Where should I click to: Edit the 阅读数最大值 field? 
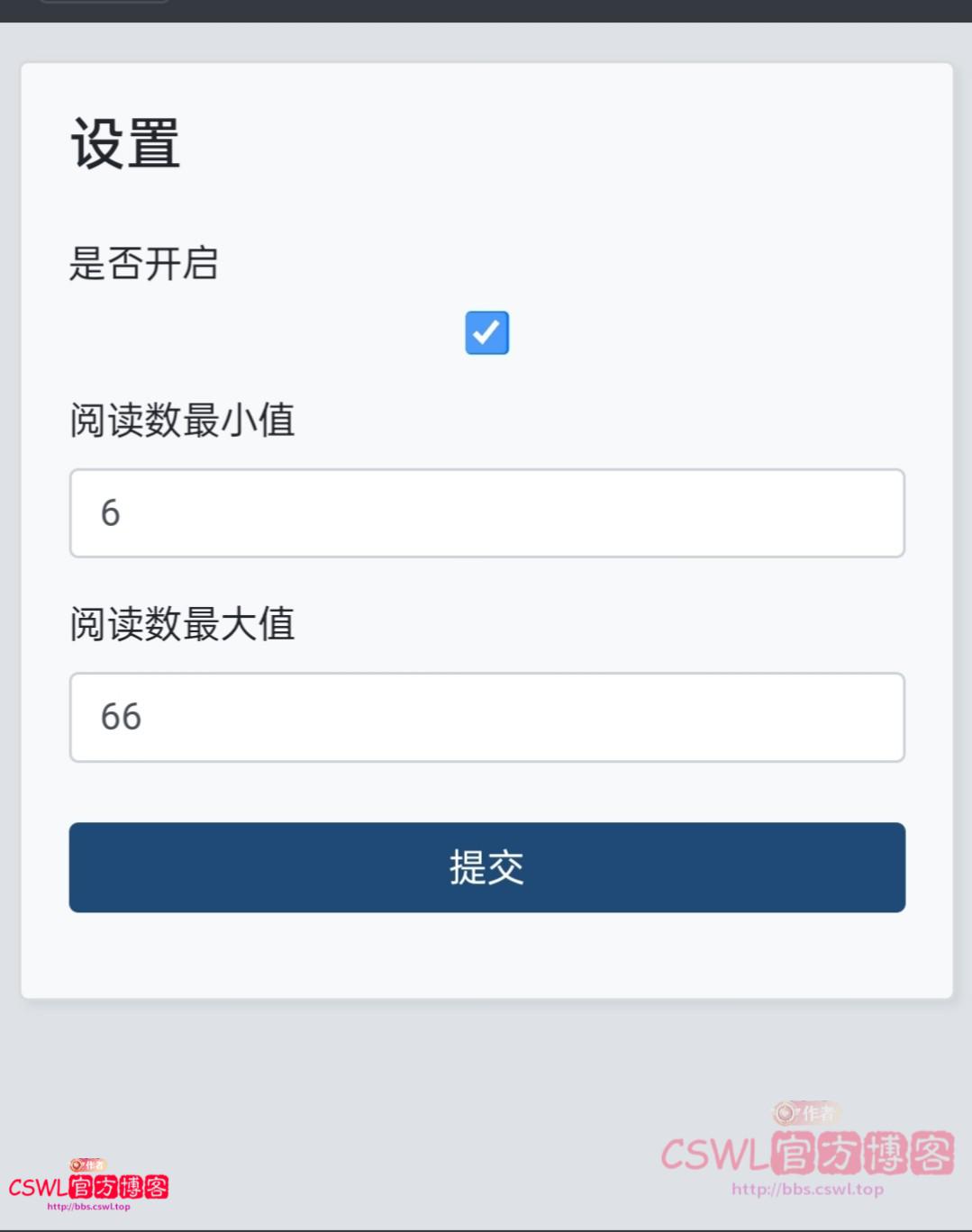486,717
